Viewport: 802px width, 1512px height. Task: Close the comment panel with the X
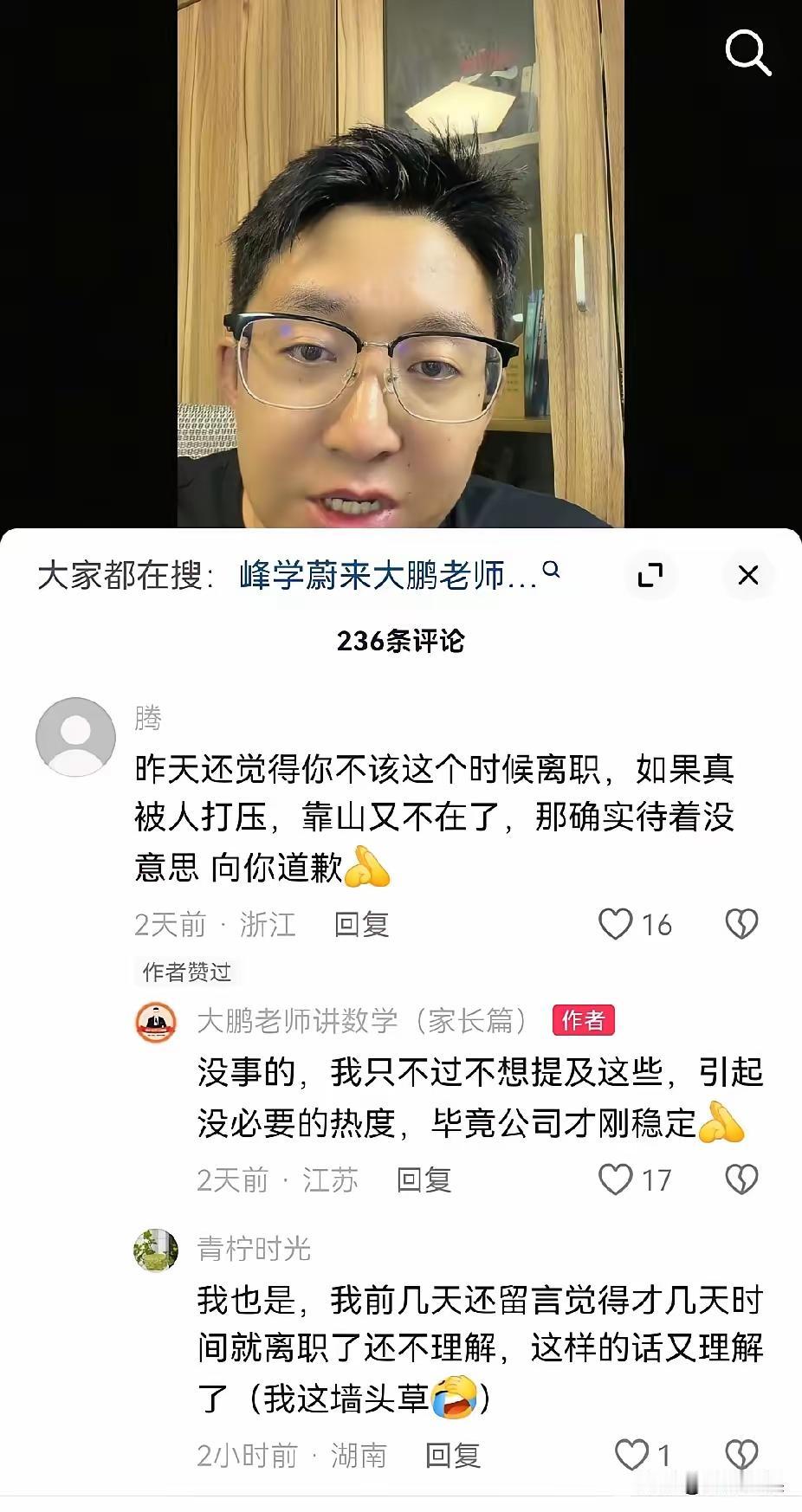point(748,575)
